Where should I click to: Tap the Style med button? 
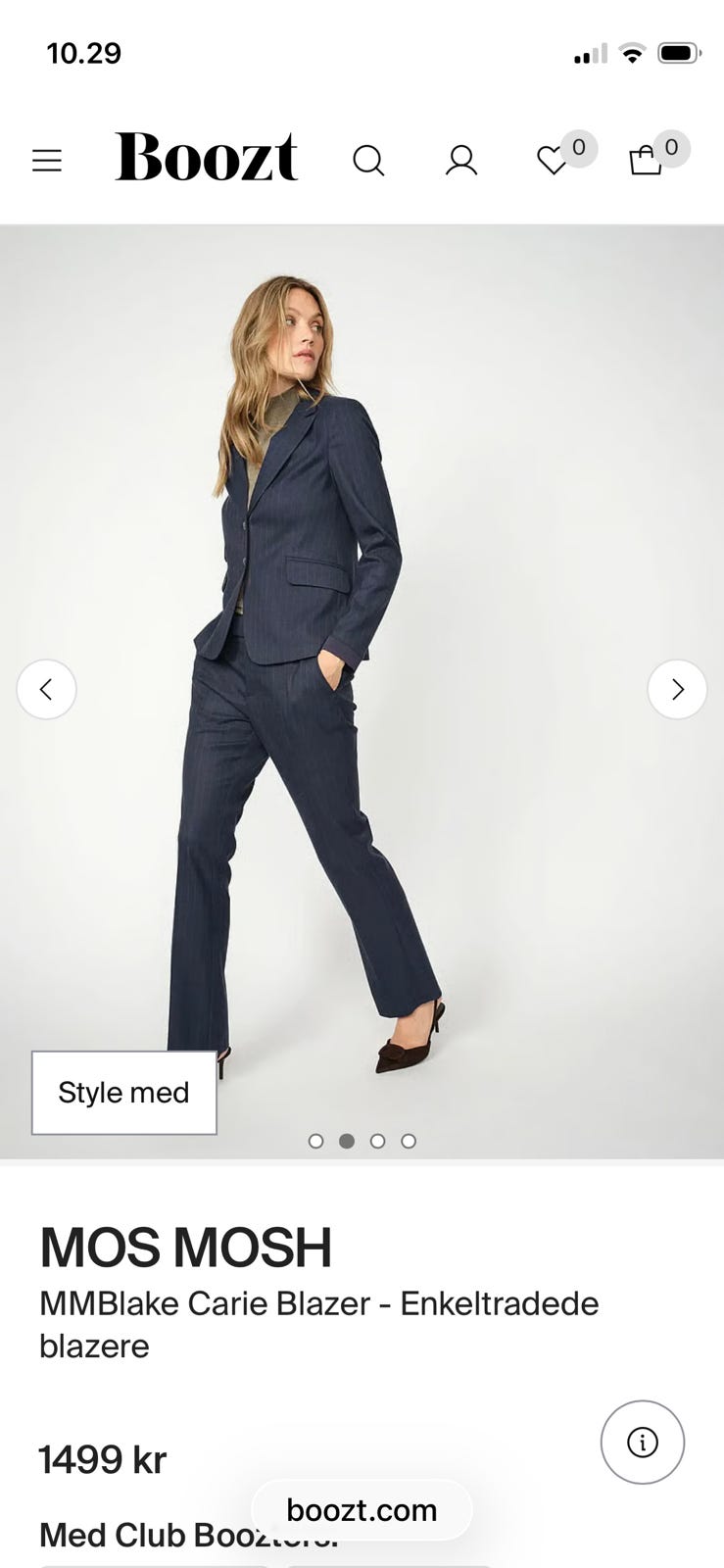[x=124, y=1093]
